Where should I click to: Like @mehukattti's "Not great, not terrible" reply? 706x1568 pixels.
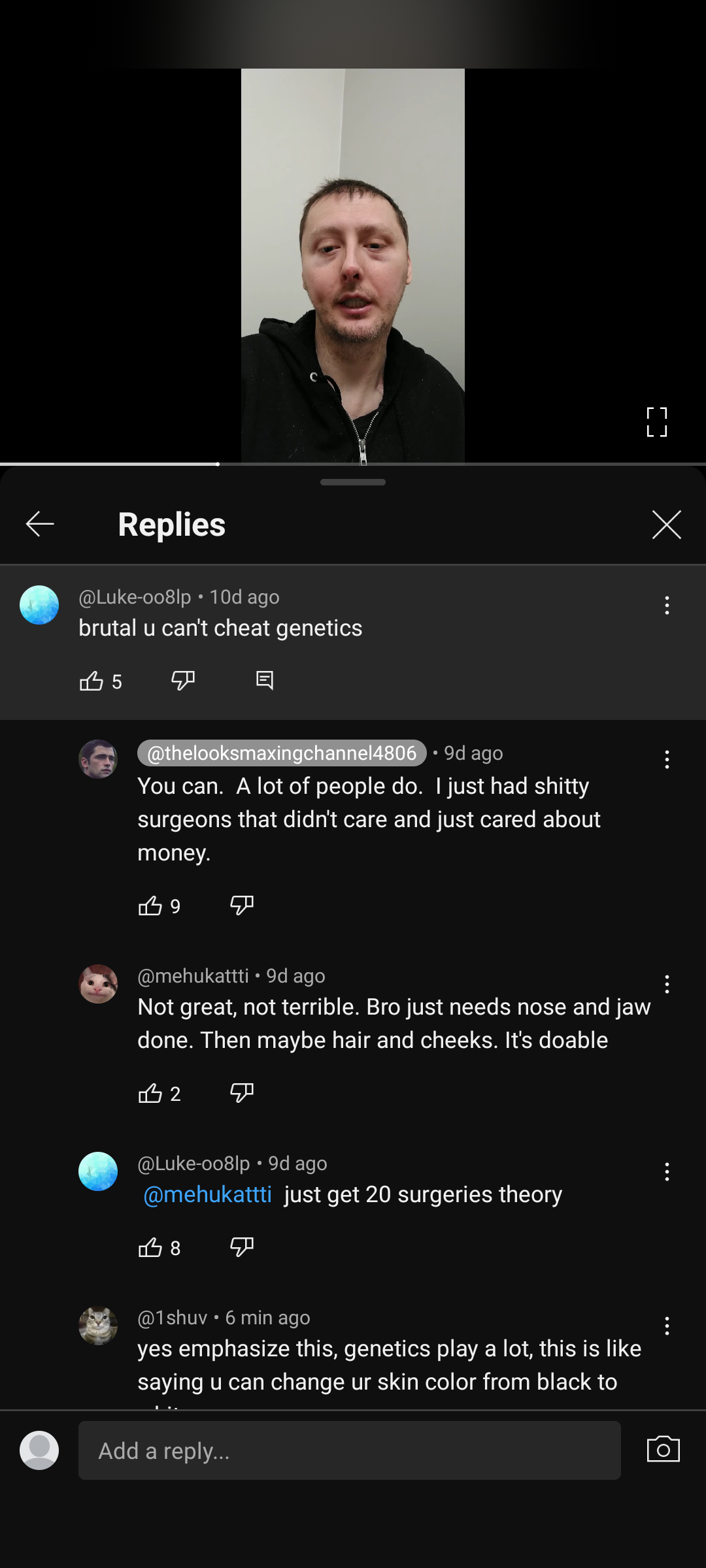(x=150, y=1093)
